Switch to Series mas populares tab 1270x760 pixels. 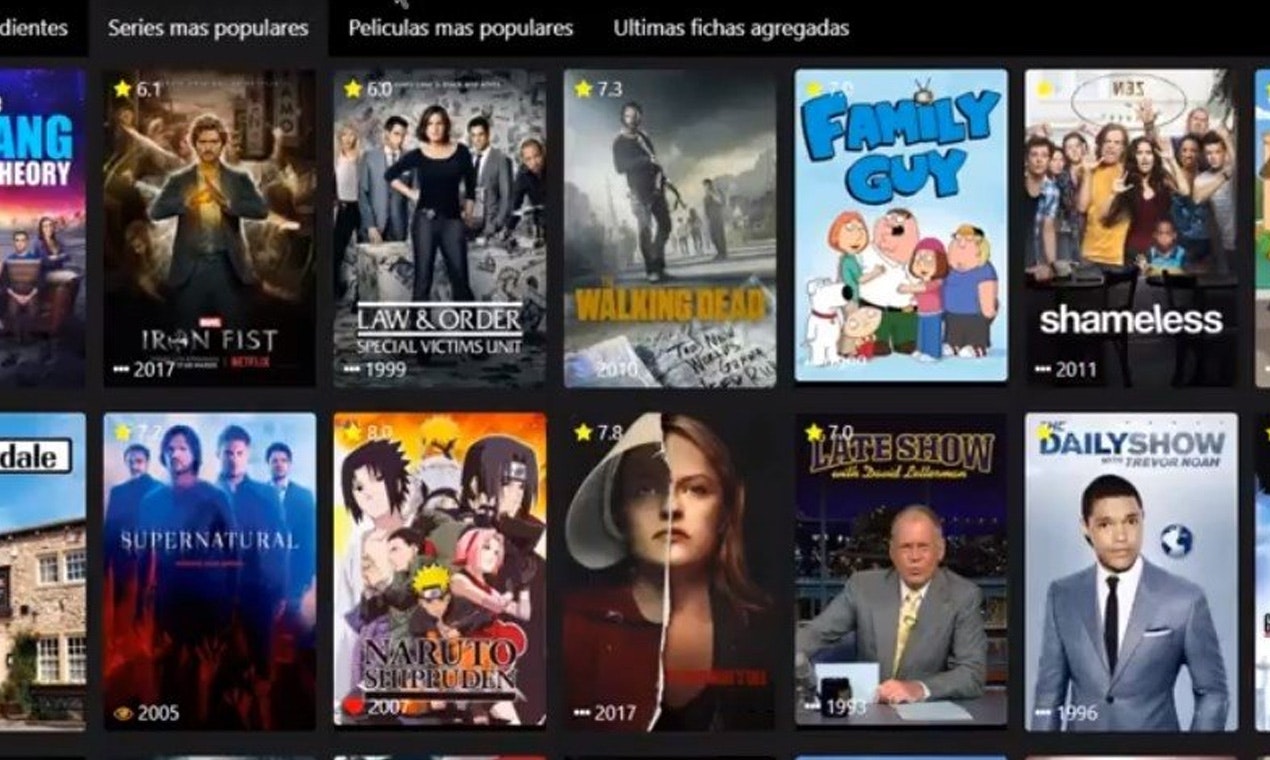click(x=208, y=28)
